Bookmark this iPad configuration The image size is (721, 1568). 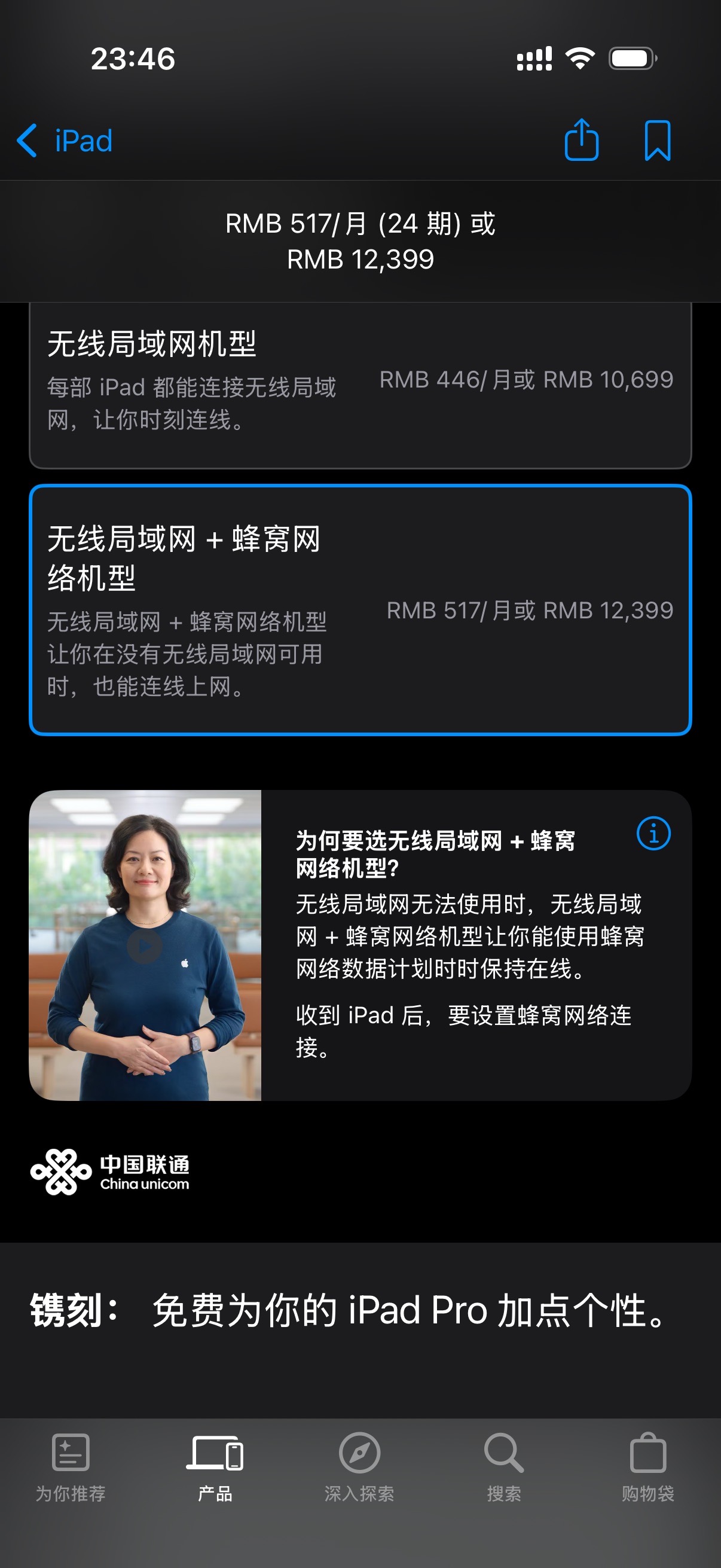(657, 141)
